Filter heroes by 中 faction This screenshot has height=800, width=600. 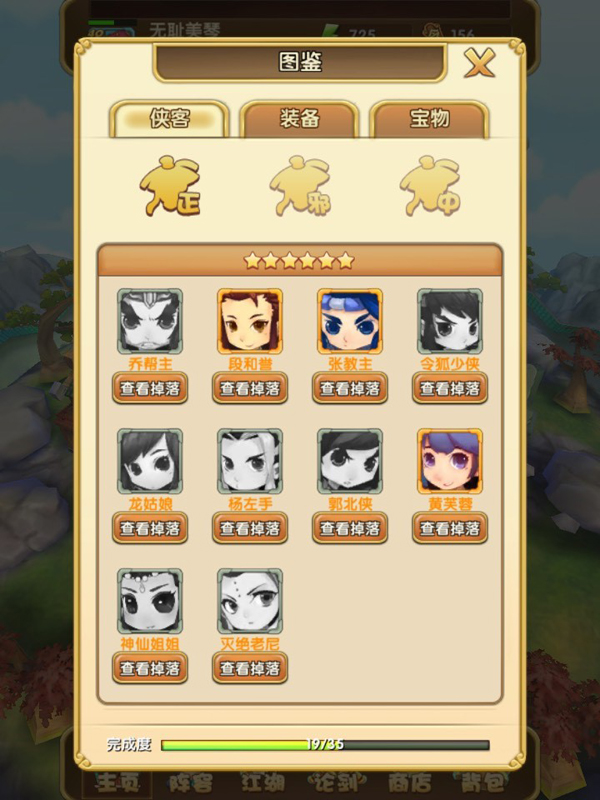(x=430, y=187)
